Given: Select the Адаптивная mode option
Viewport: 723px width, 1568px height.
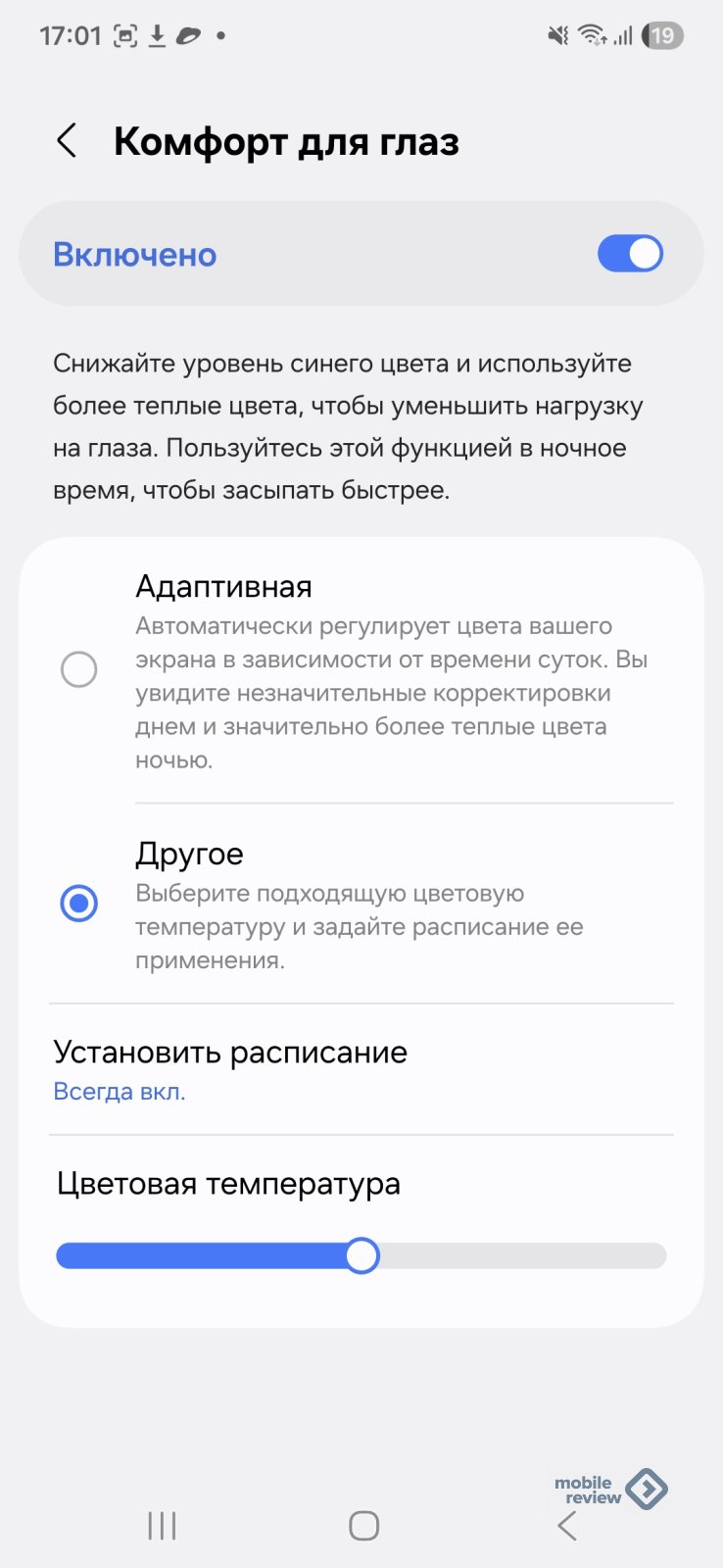Looking at the screenshot, I should coord(79,670).
